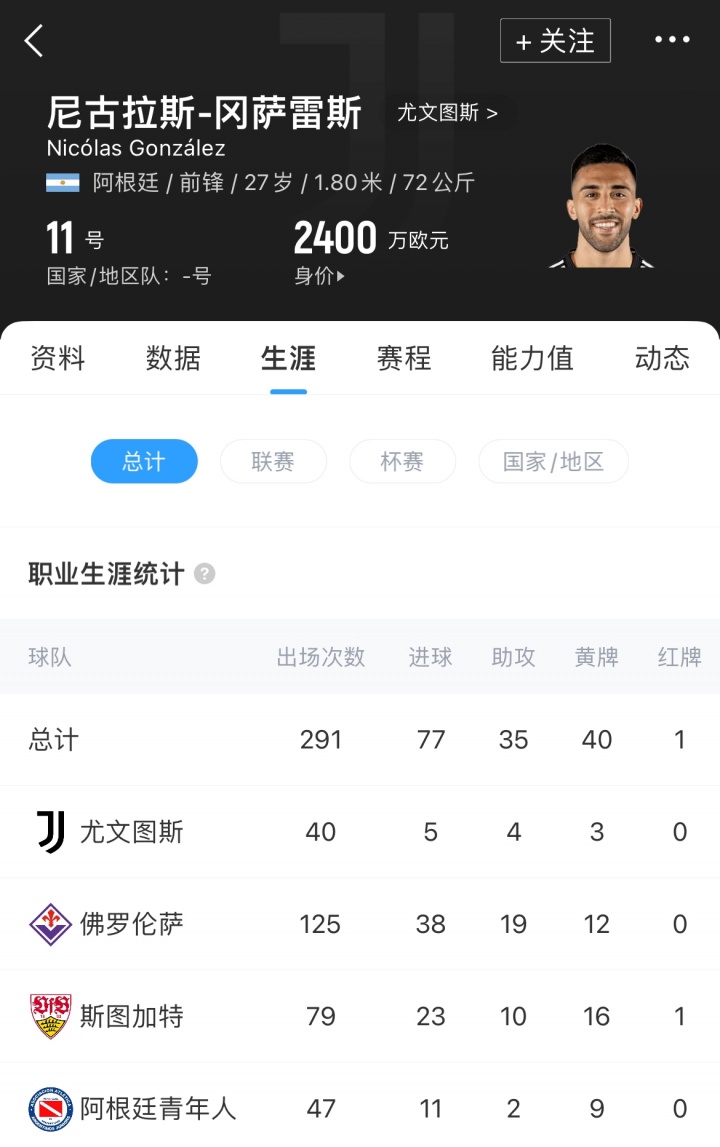Image resolution: width=720 pixels, height=1147 pixels.
Task: Tap the back arrow at top left
Action: tap(34, 41)
